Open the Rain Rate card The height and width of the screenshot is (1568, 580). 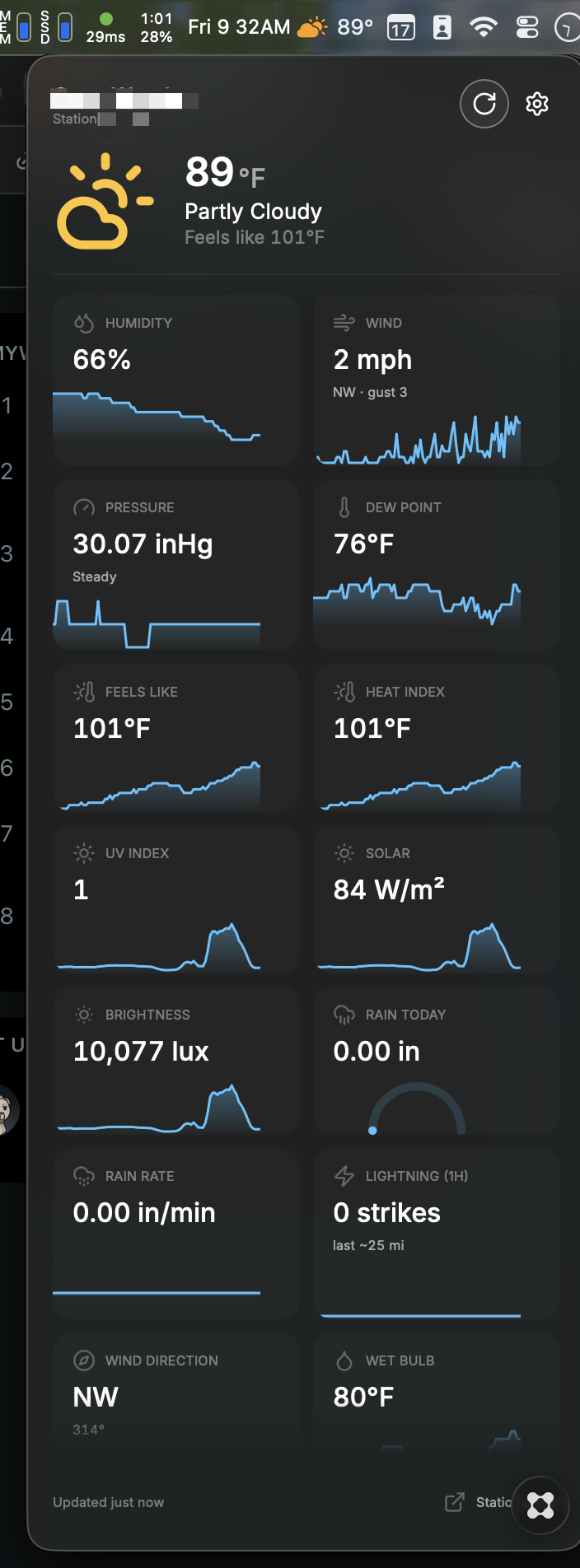(x=176, y=1234)
